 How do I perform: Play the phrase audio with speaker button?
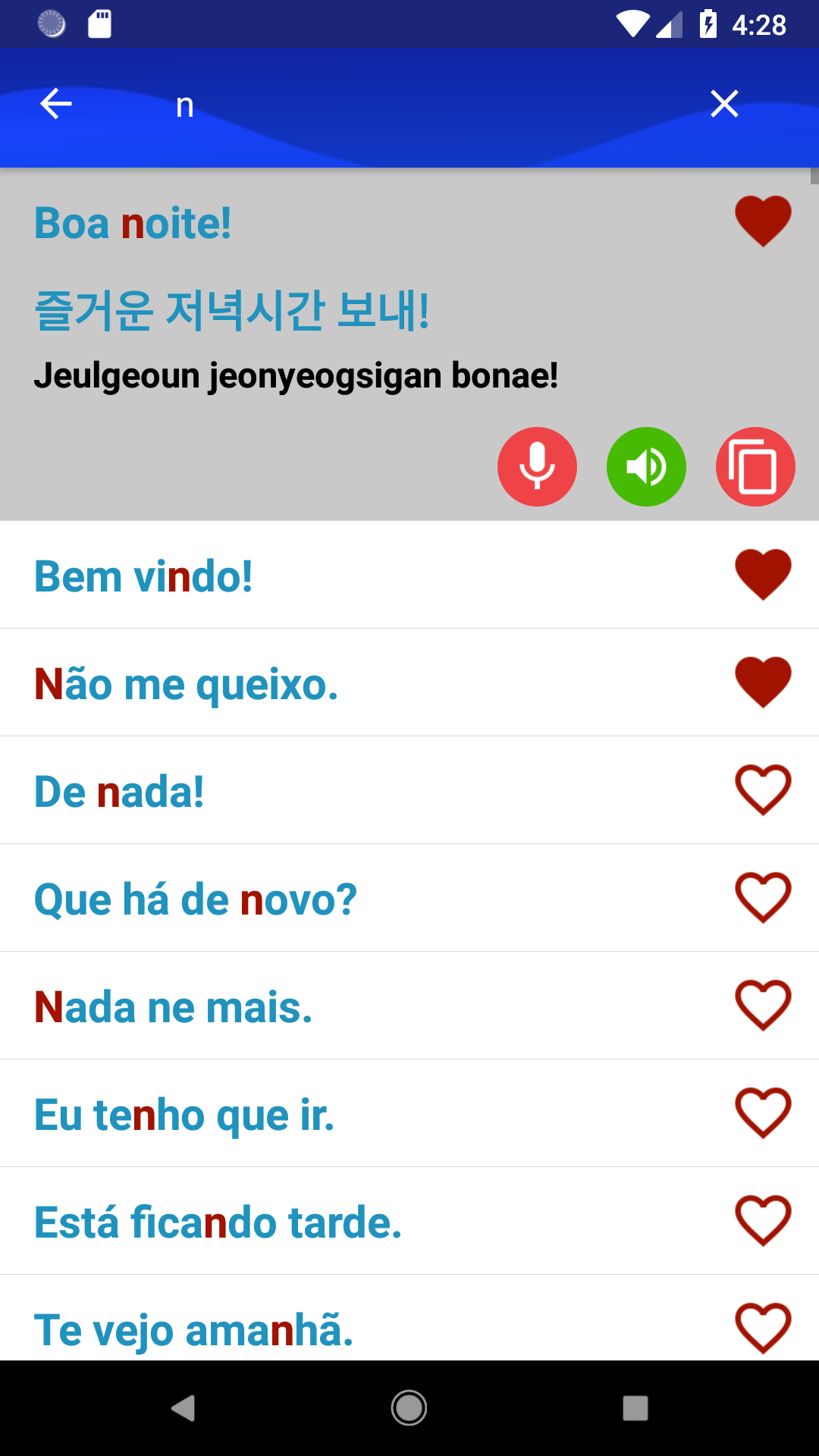click(x=646, y=466)
